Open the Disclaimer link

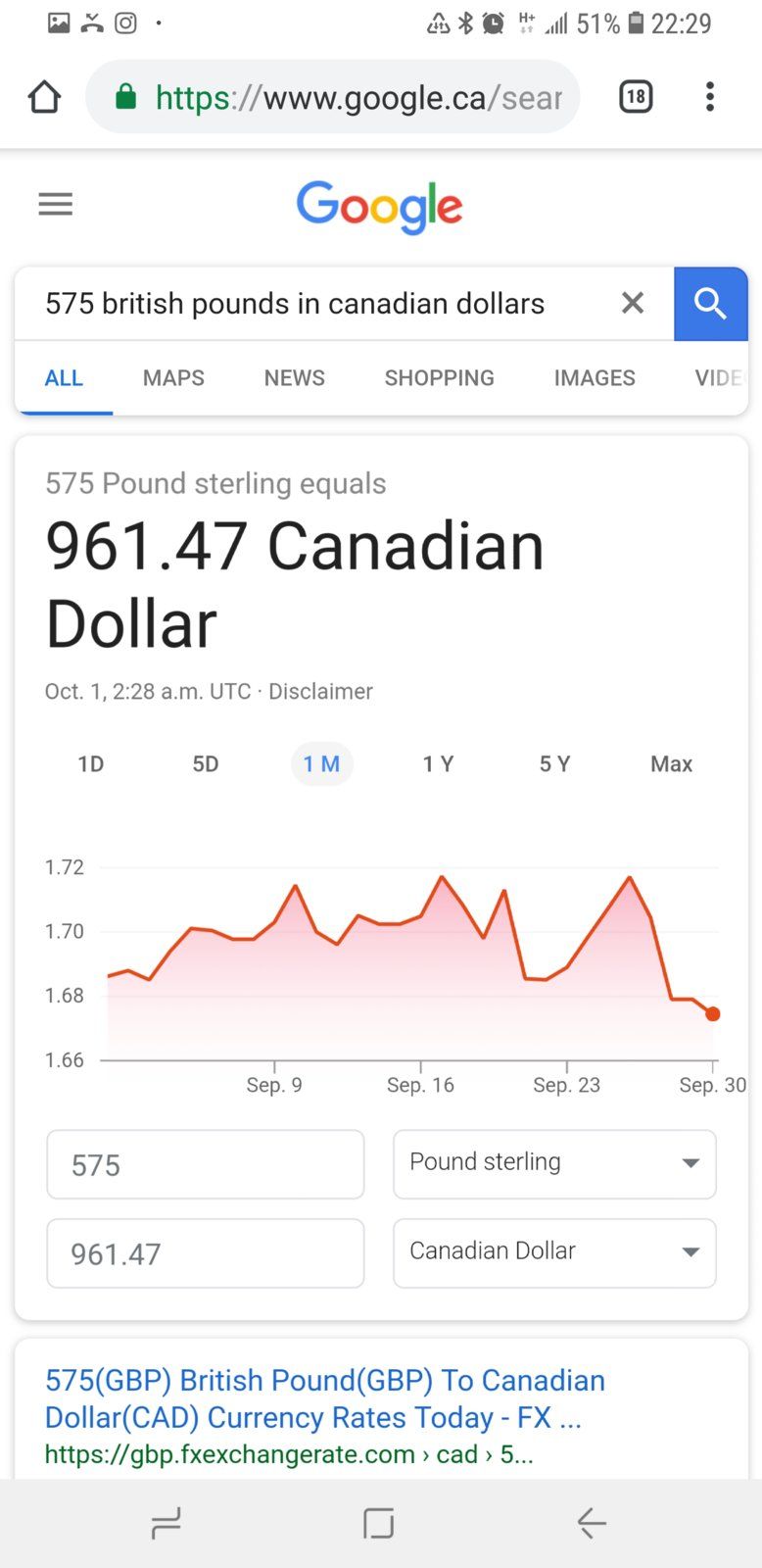click(320, 692)
